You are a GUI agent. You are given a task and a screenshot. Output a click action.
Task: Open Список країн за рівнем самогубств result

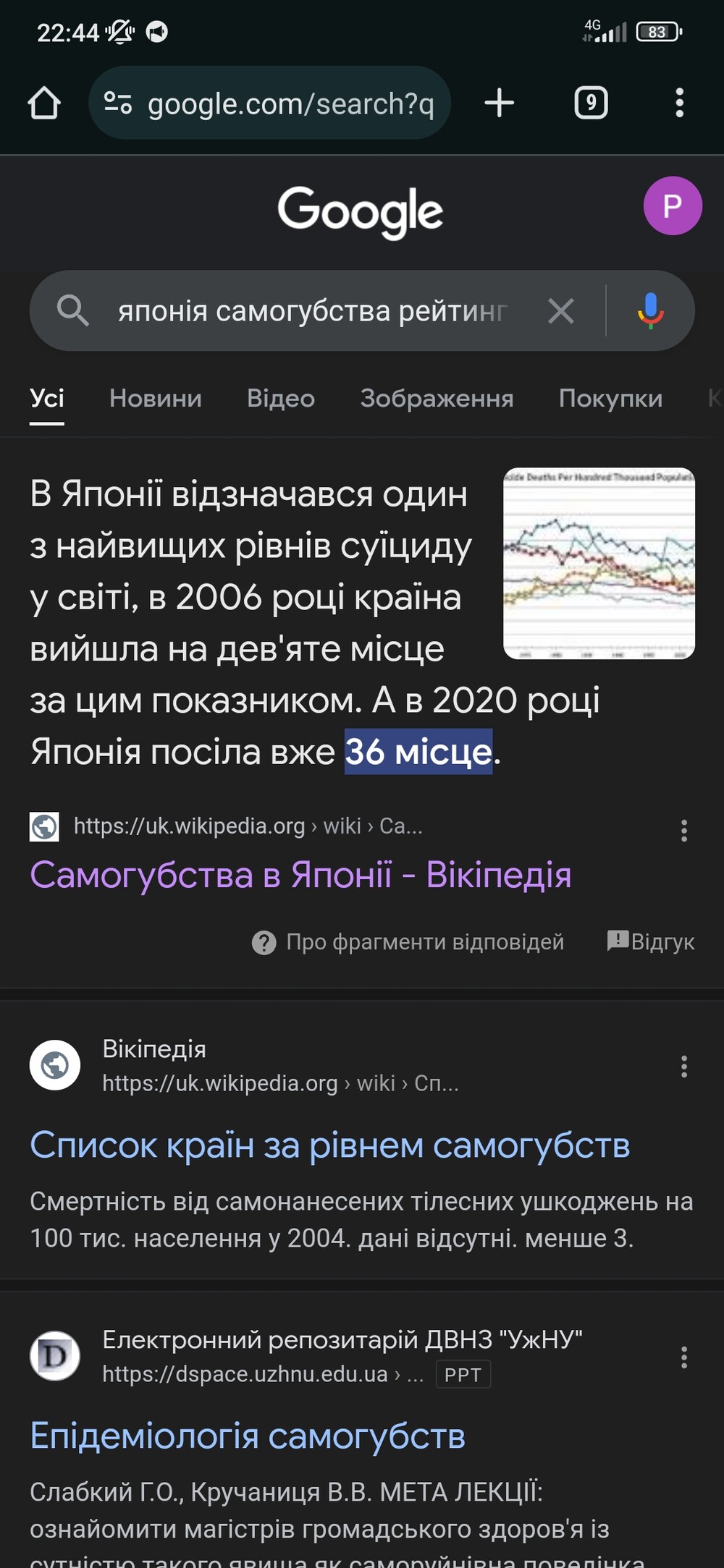click(x=330, y=1145)
